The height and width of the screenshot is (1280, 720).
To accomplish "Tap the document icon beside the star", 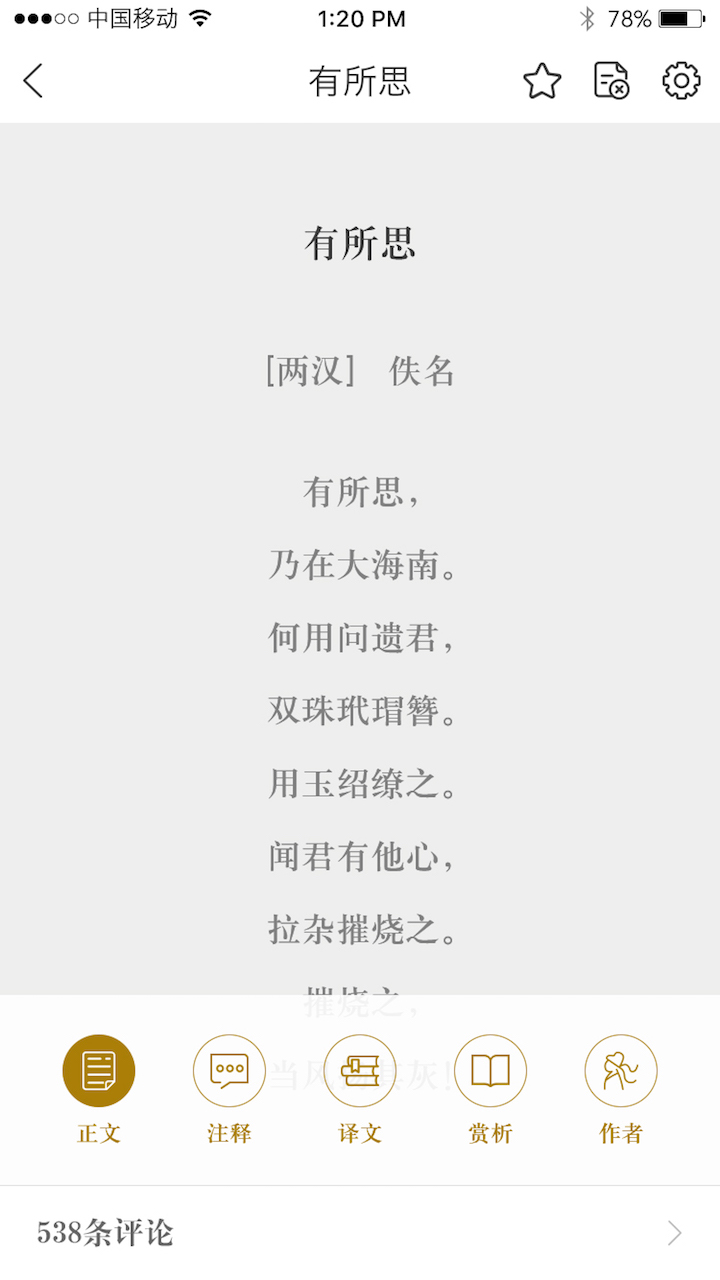I will [x=611, y=81].
